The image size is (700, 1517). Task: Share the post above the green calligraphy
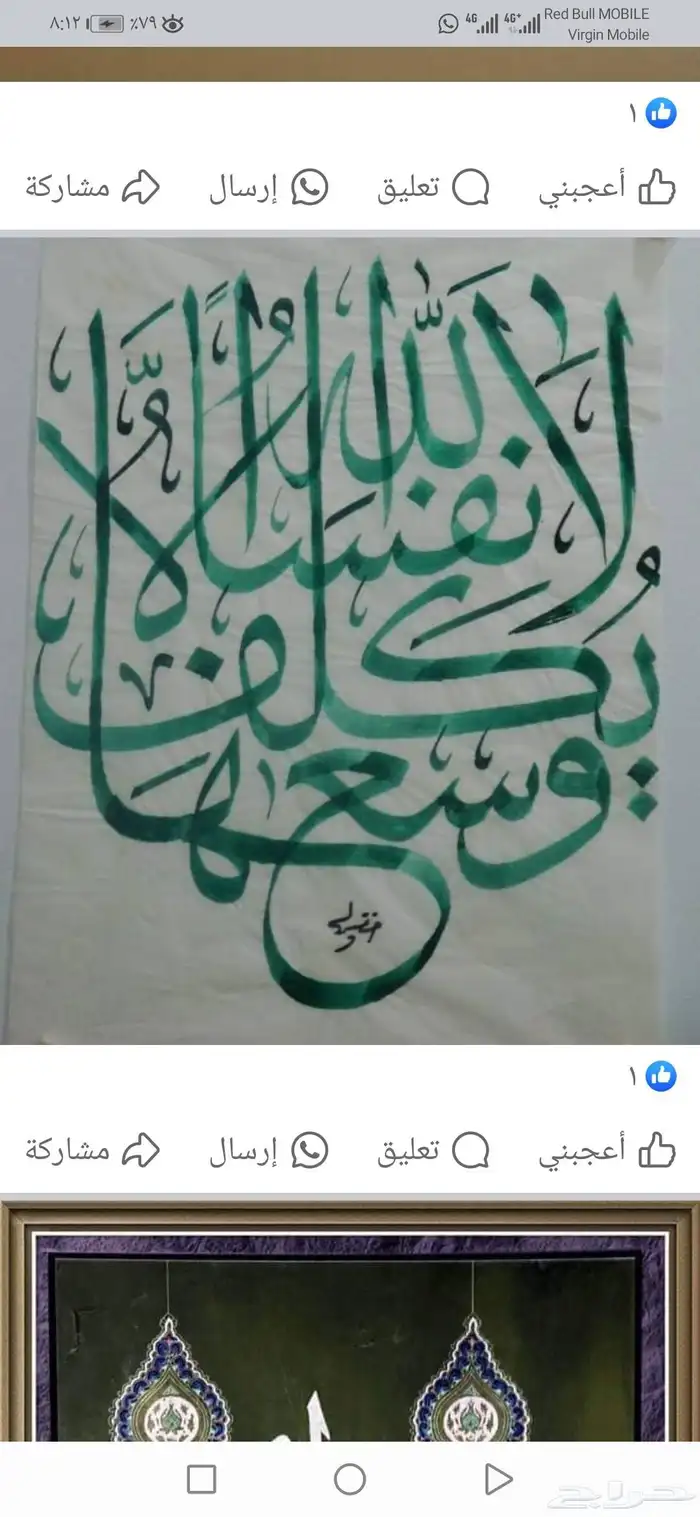pyautogui.click(x=92, y=187)
